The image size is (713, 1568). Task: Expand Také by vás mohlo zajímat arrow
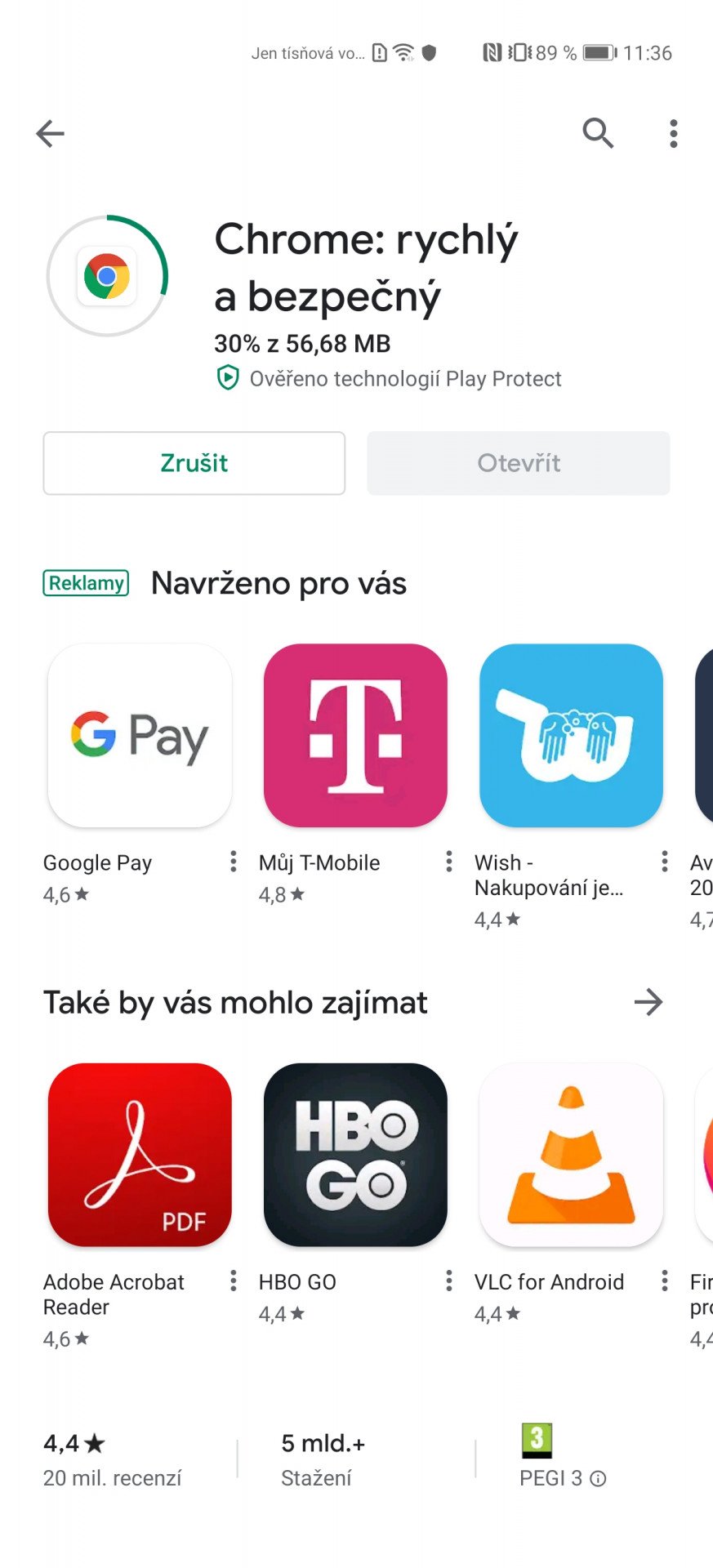click(x=648, y=1002)
